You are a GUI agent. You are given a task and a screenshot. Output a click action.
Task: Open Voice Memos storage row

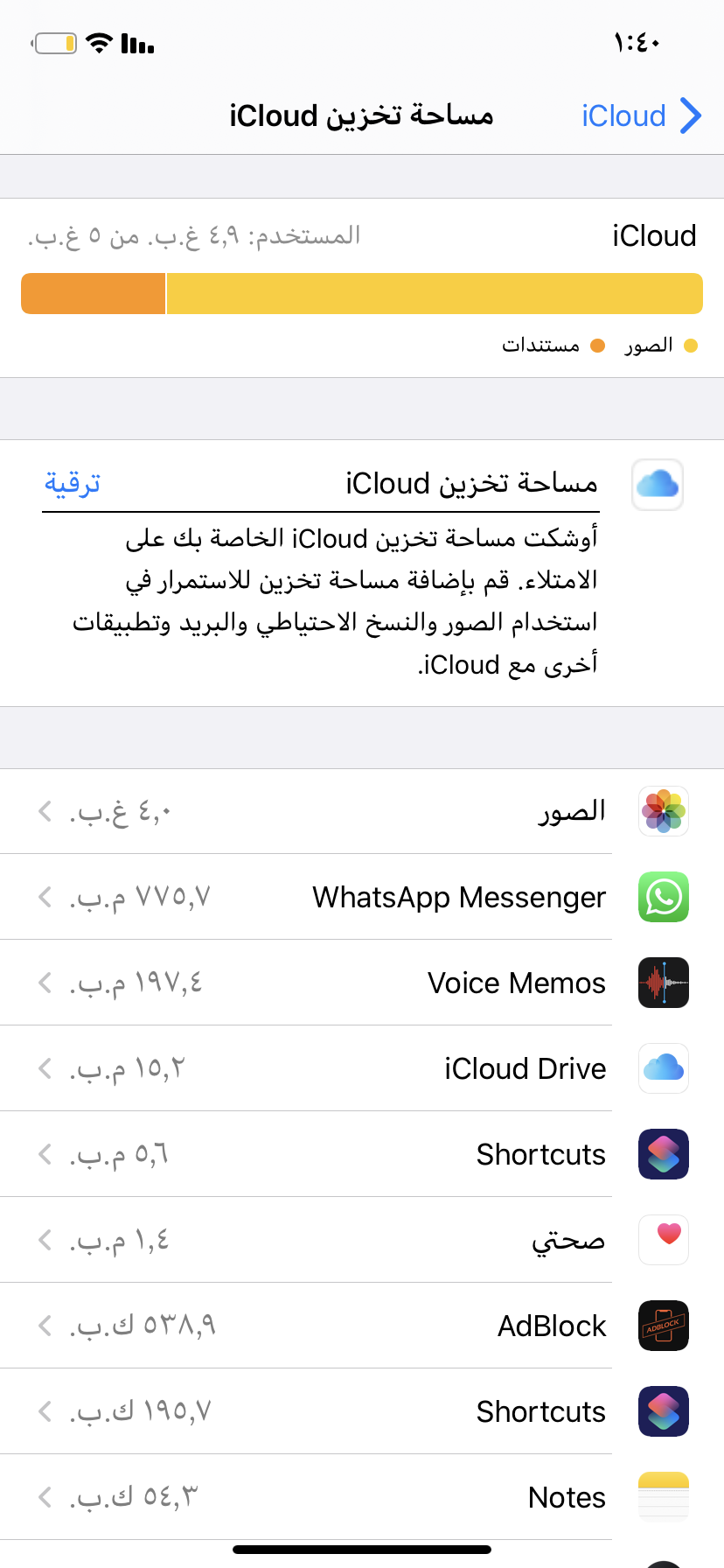tap(362, 983)
